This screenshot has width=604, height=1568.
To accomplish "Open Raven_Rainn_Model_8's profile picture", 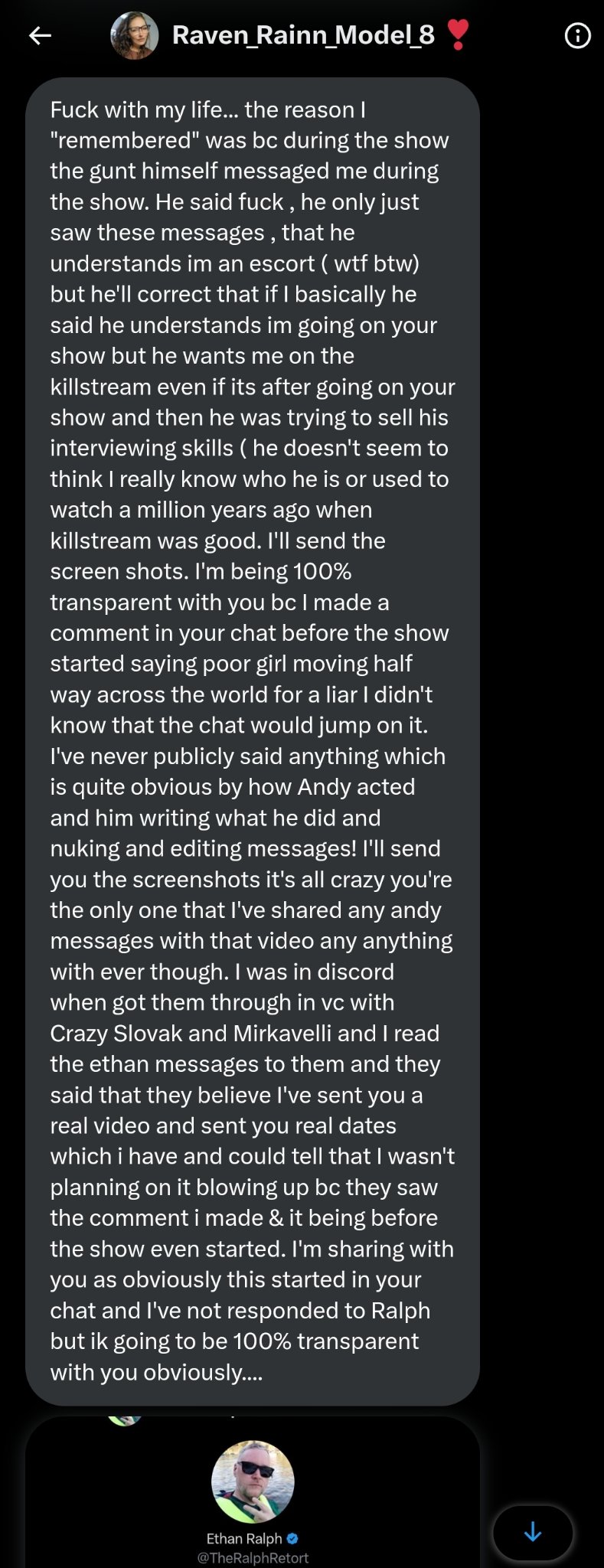I will tap(135, 35).
